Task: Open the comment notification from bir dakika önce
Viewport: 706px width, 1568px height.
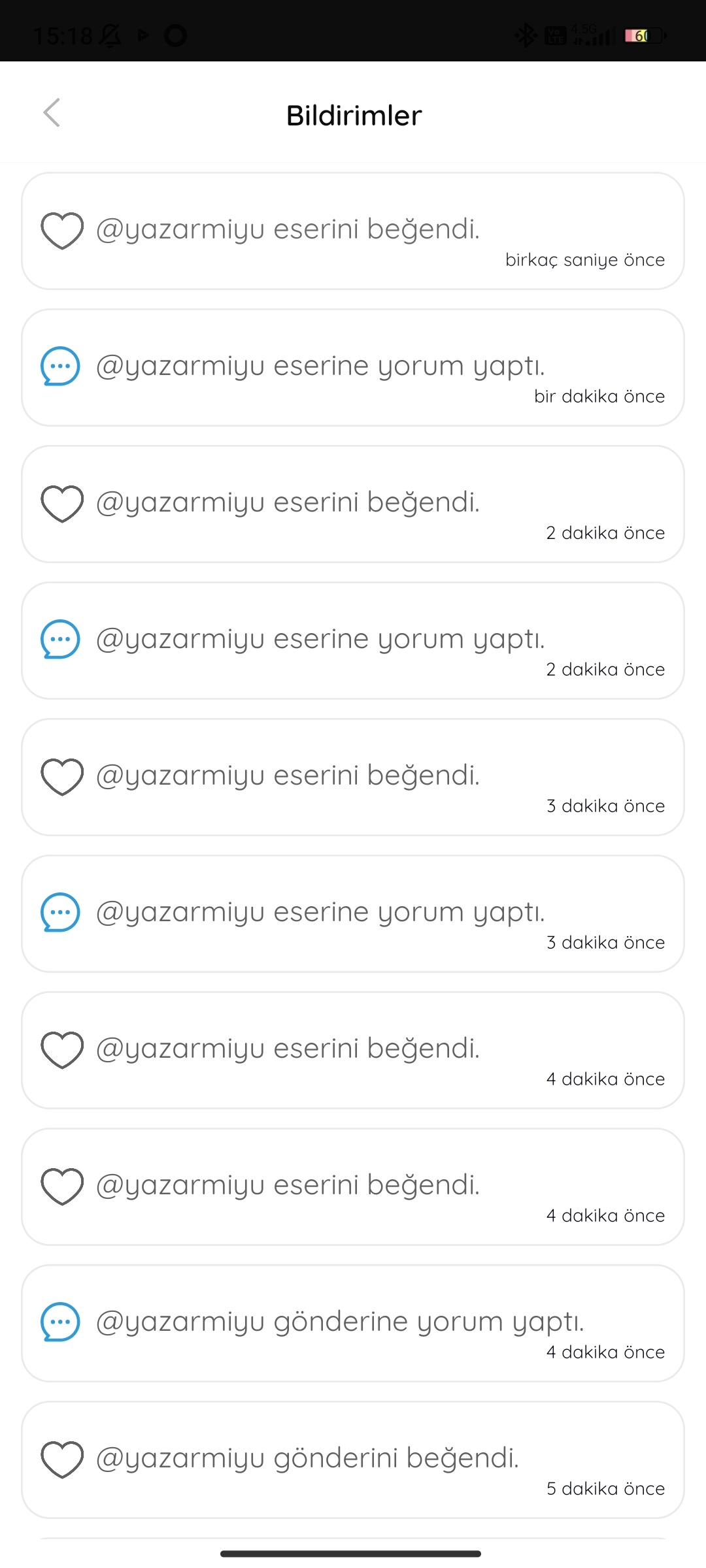Action: [353, 367]
